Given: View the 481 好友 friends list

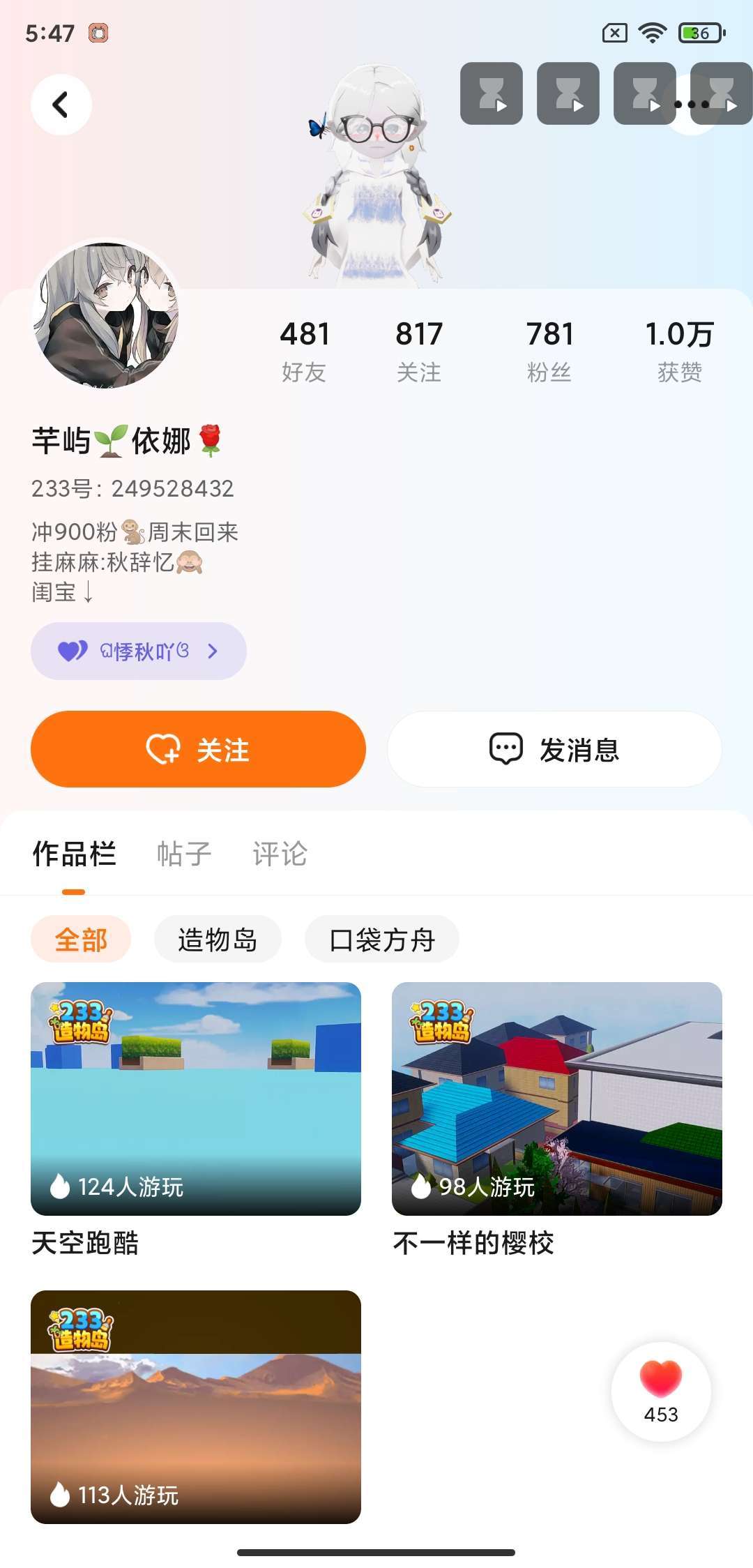Looking at the screenshot, I should [305, 351].
